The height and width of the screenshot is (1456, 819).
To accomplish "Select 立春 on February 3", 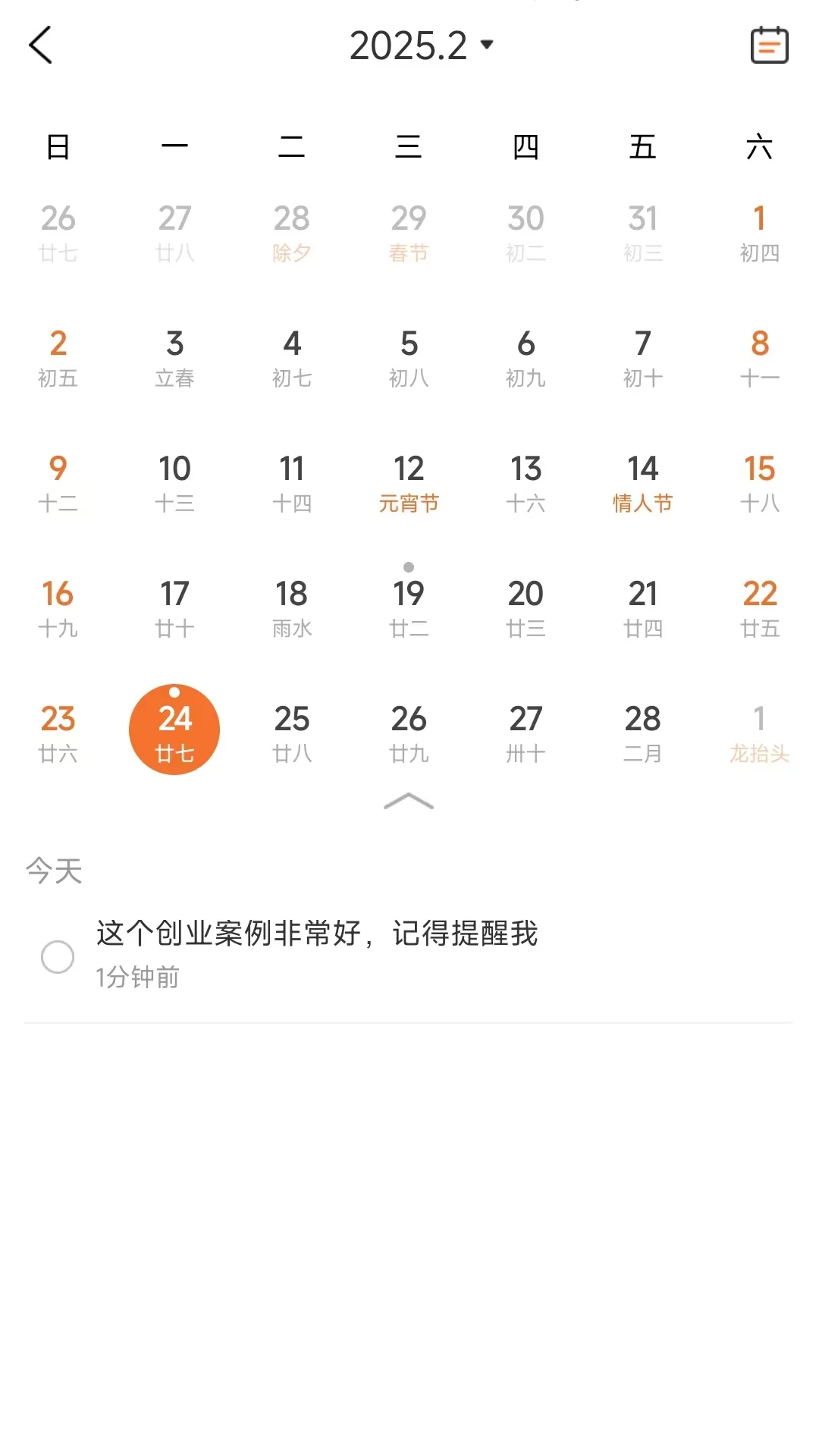I will (x=174, y=357).
